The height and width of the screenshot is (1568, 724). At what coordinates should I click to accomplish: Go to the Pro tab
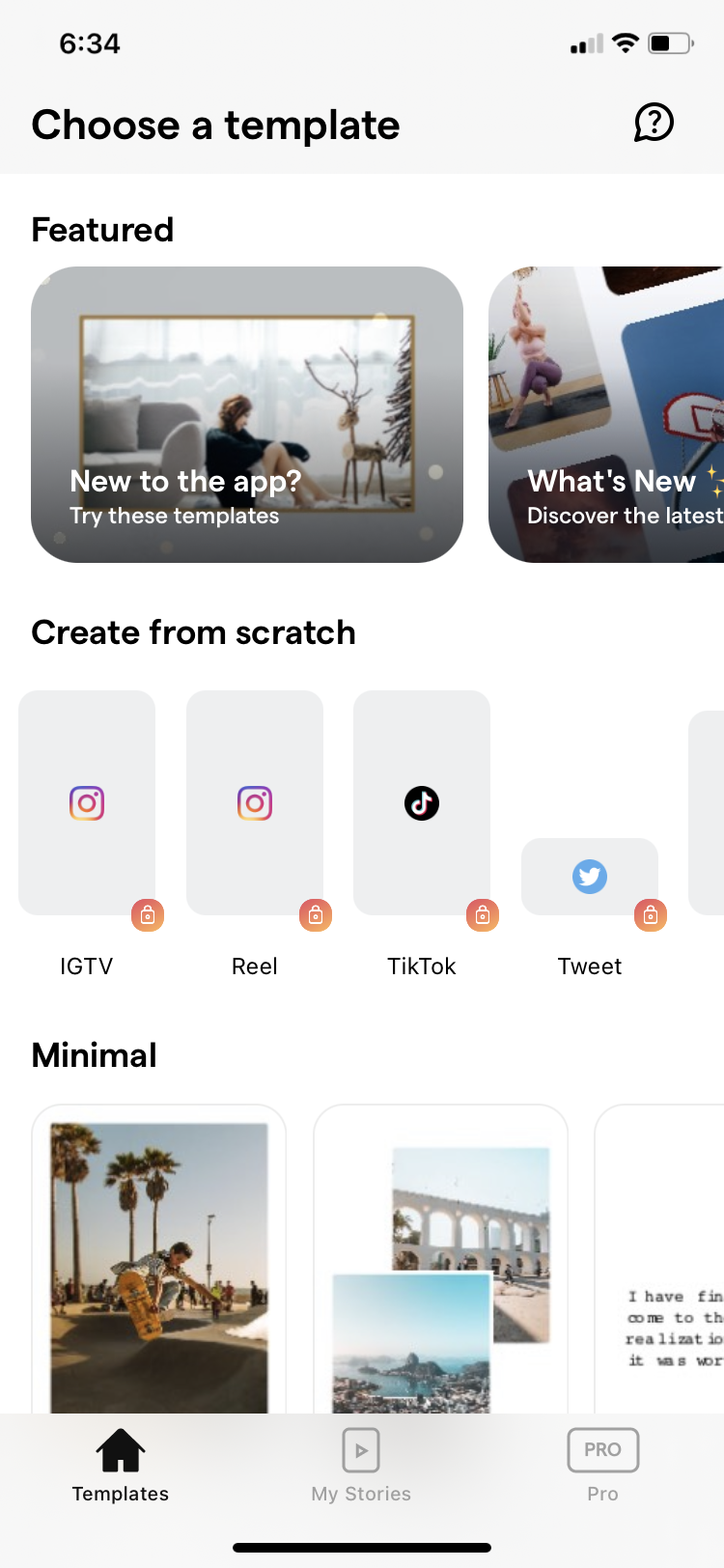[x=602, y=1466]
